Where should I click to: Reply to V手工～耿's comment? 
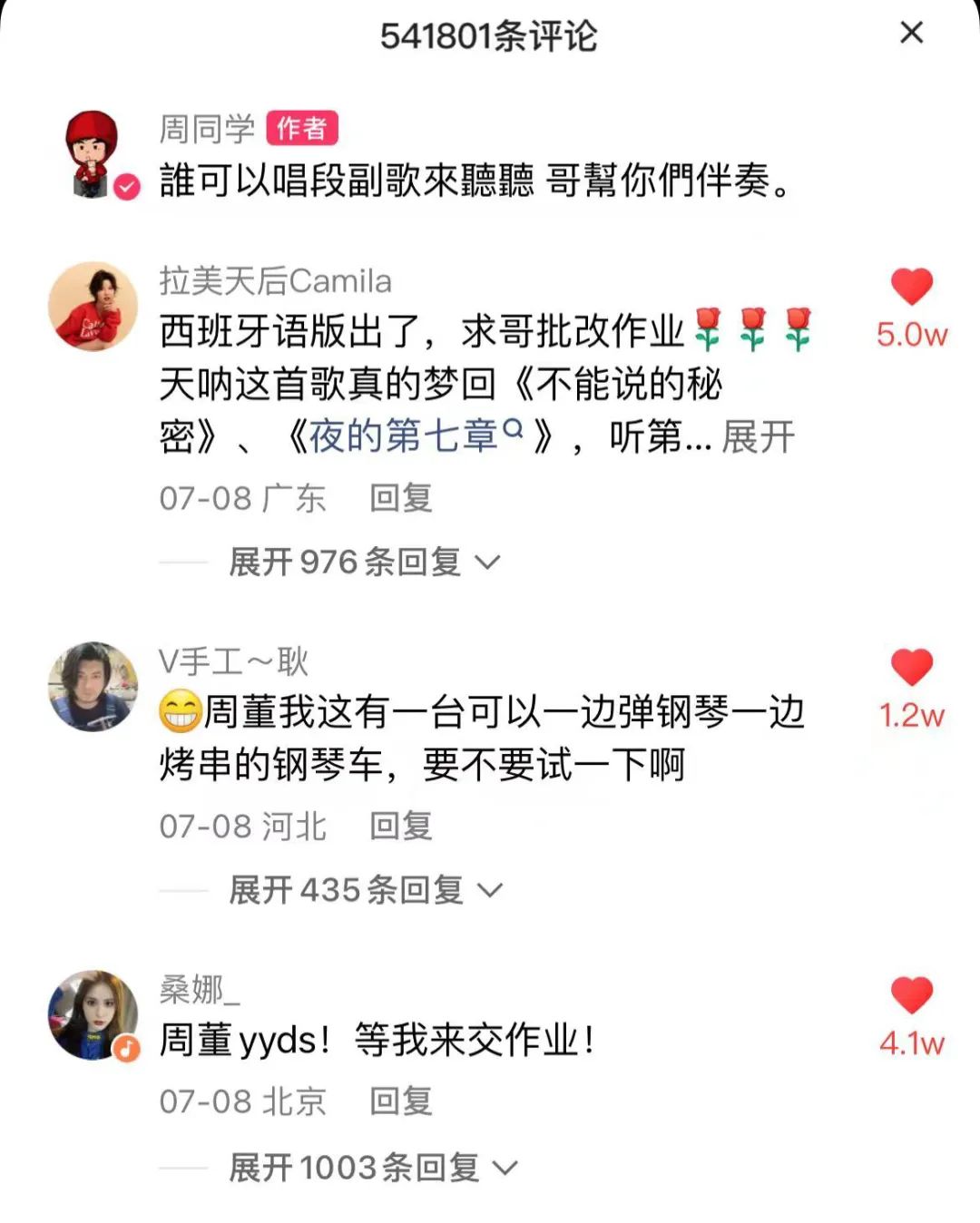(x=400, y=826)
